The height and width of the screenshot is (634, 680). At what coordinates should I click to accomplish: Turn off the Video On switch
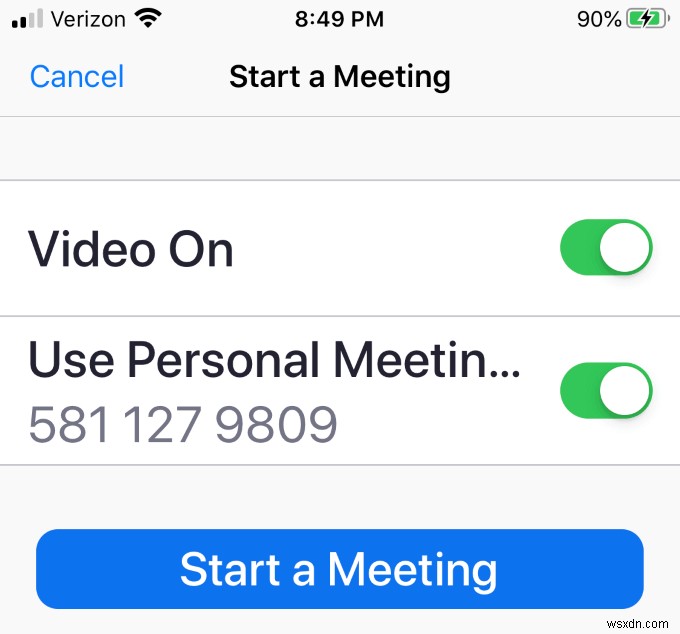606,248
